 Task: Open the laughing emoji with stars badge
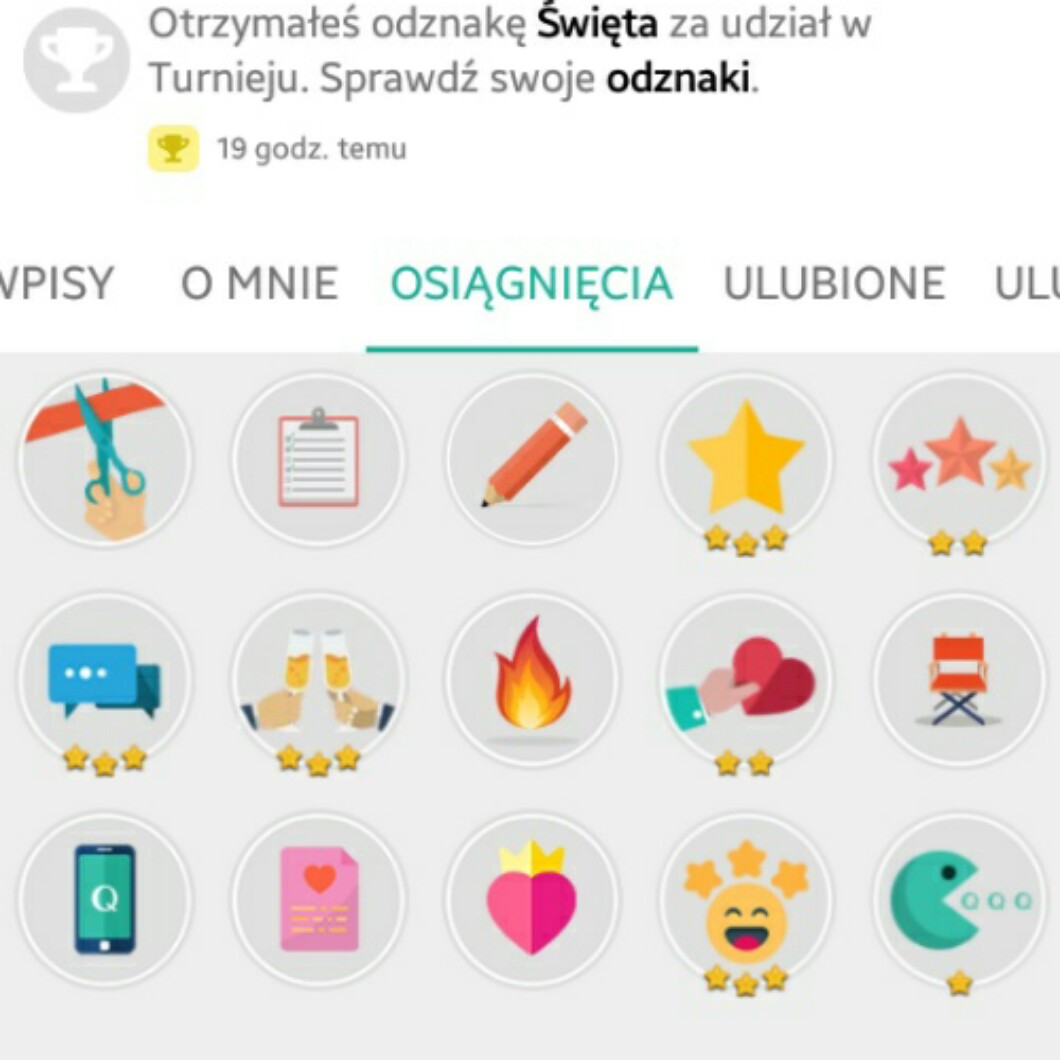point(746,899)
